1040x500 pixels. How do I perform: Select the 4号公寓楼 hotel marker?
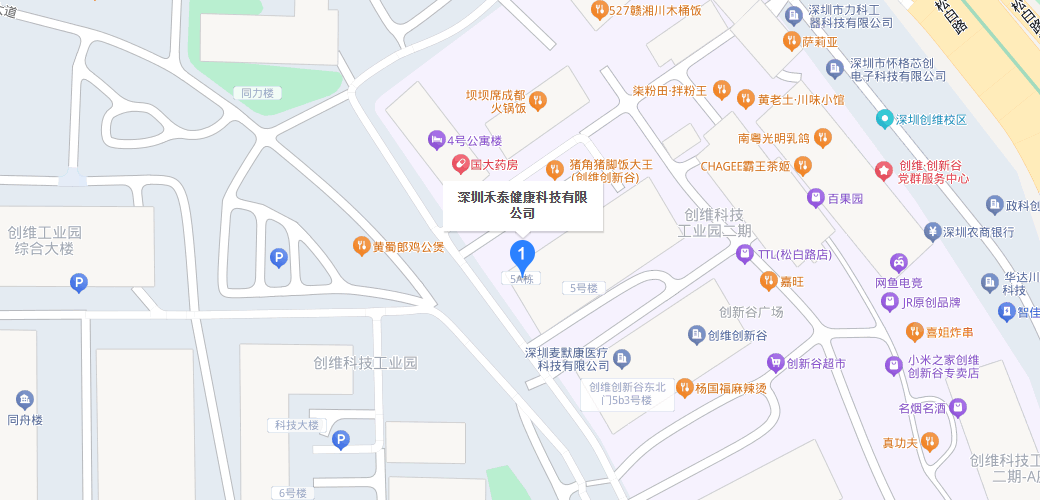(x=436, y=139)
